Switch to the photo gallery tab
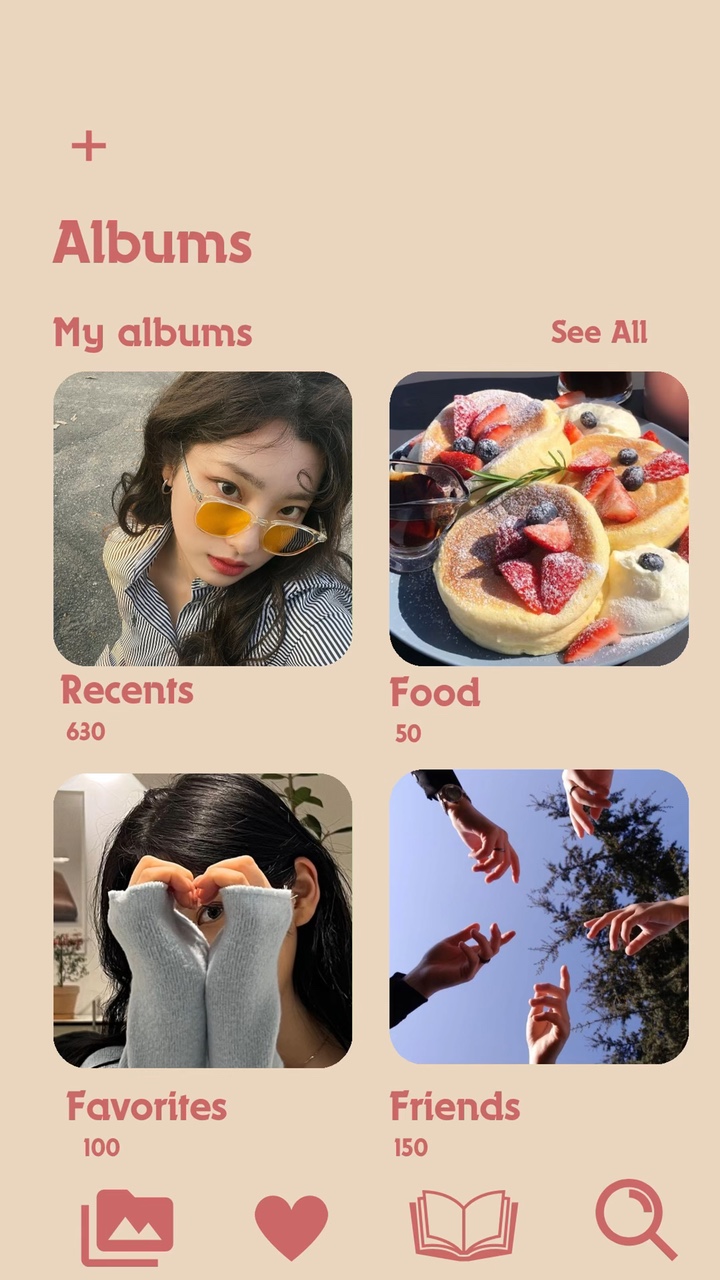The height and width of the screenshot is (1280, 720). (x=127, y=1227)
